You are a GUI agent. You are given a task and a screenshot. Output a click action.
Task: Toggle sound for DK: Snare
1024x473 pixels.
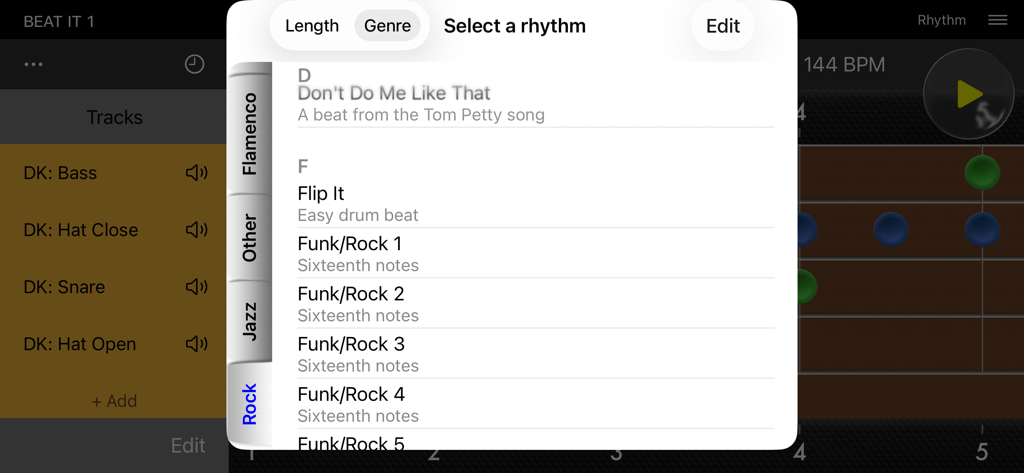click(196, 287)
